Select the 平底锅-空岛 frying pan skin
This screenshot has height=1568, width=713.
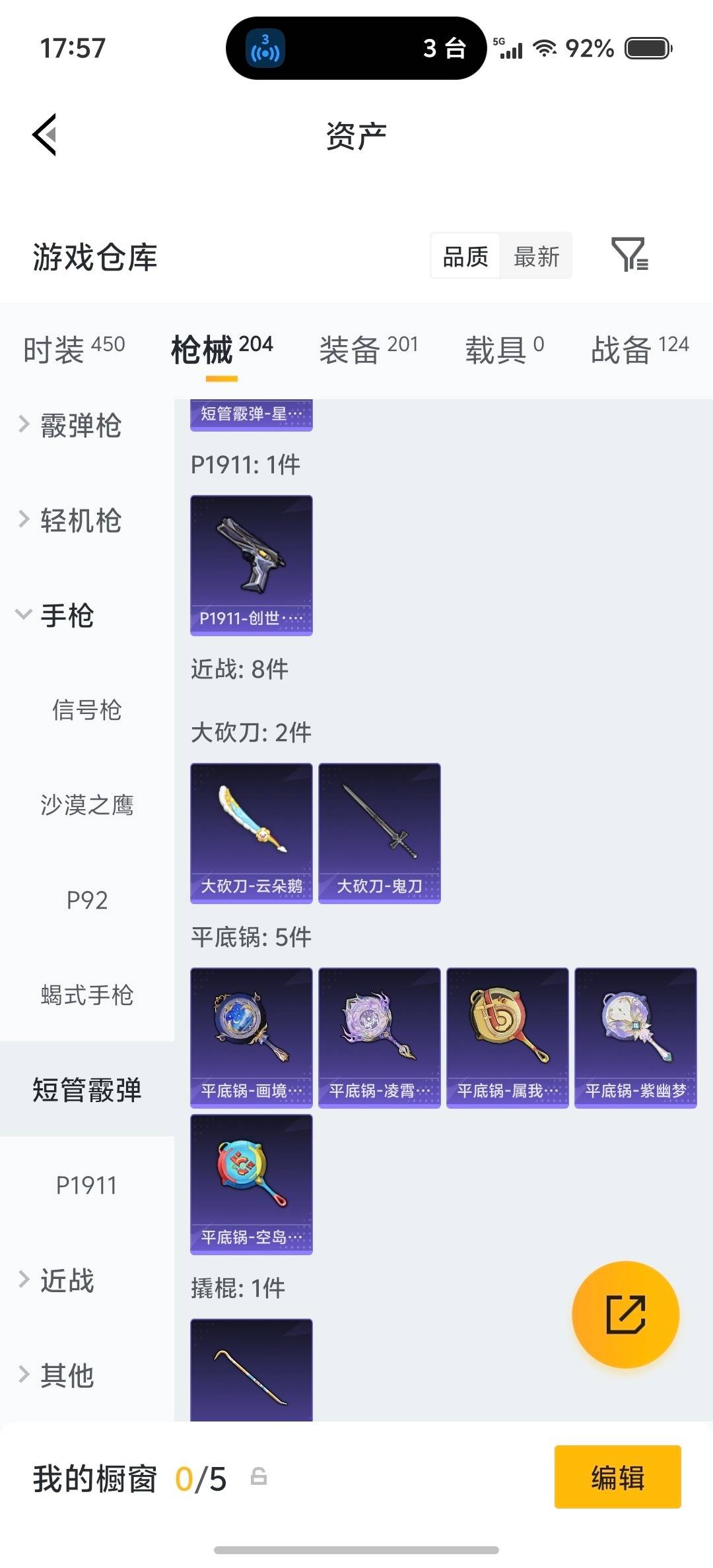[251, 1183]
